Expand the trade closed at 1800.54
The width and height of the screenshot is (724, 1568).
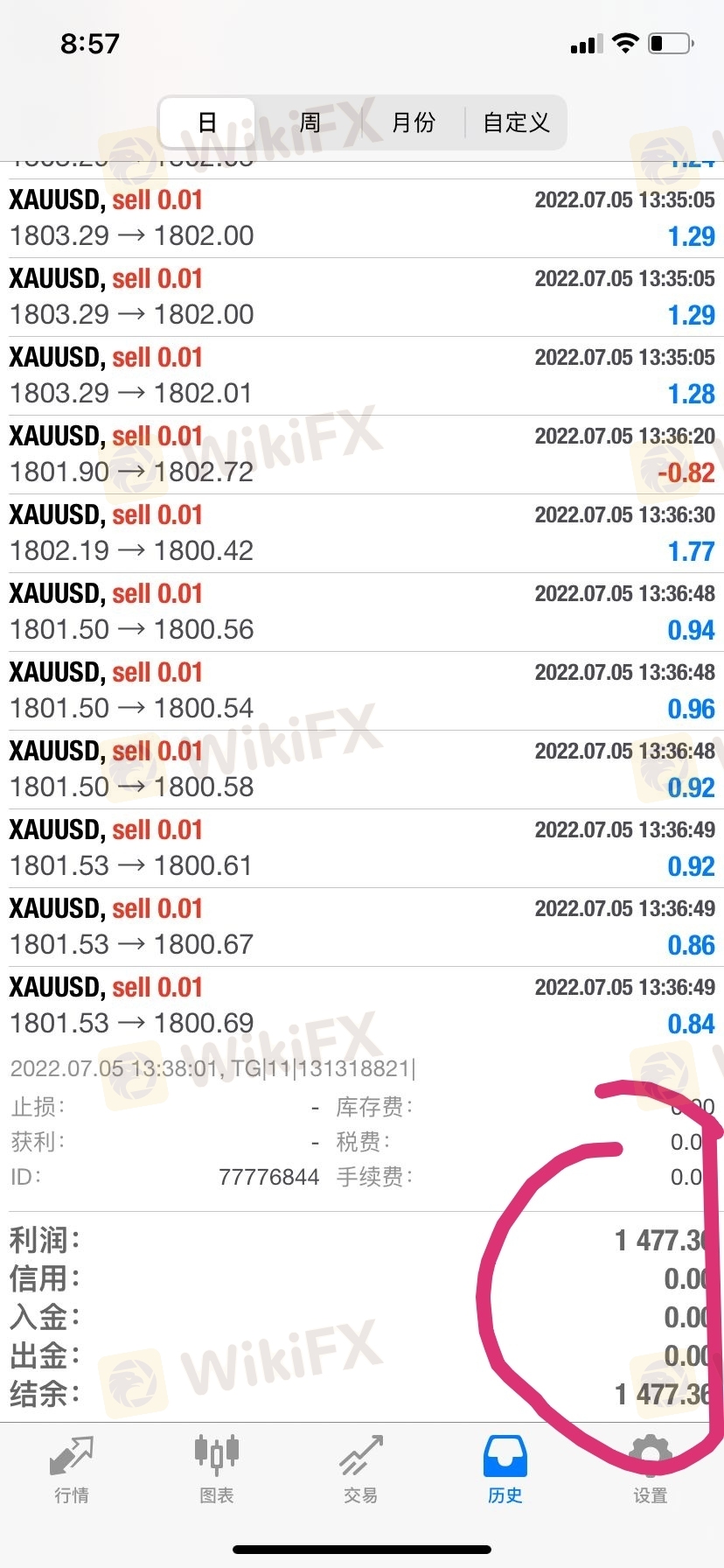[x=362, y=691]
